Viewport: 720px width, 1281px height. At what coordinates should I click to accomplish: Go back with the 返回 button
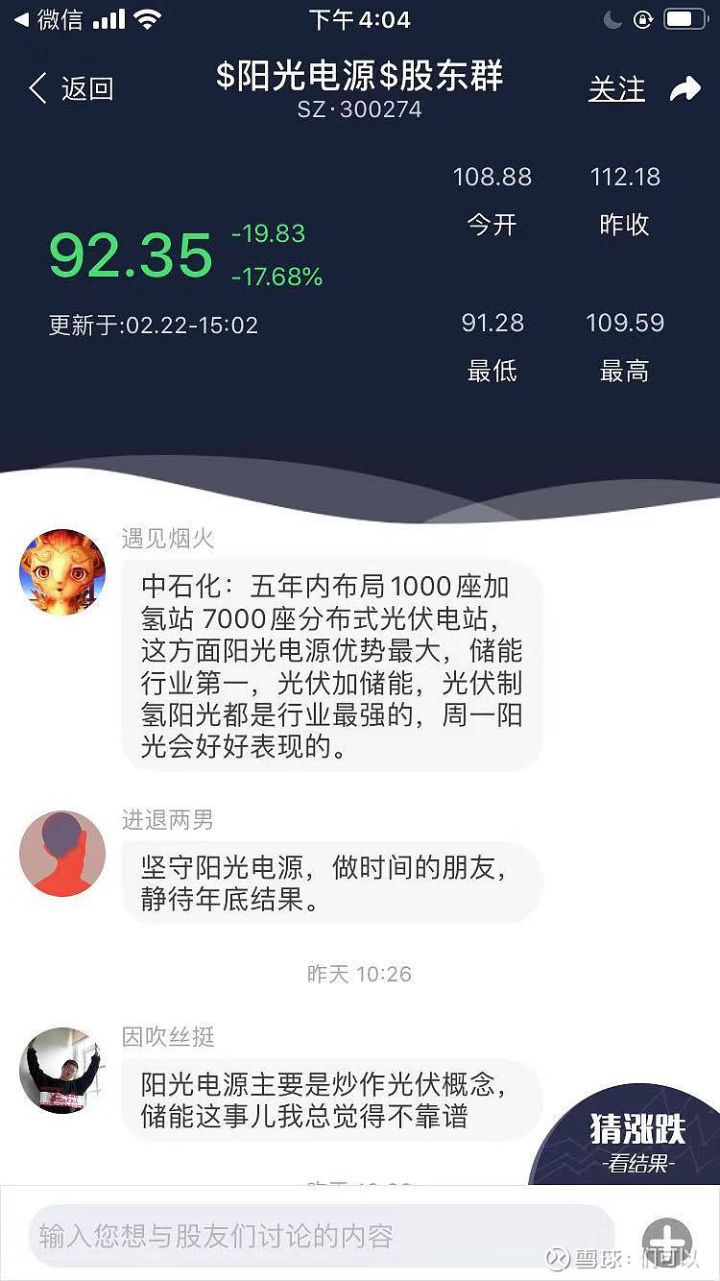pos(71,89)
